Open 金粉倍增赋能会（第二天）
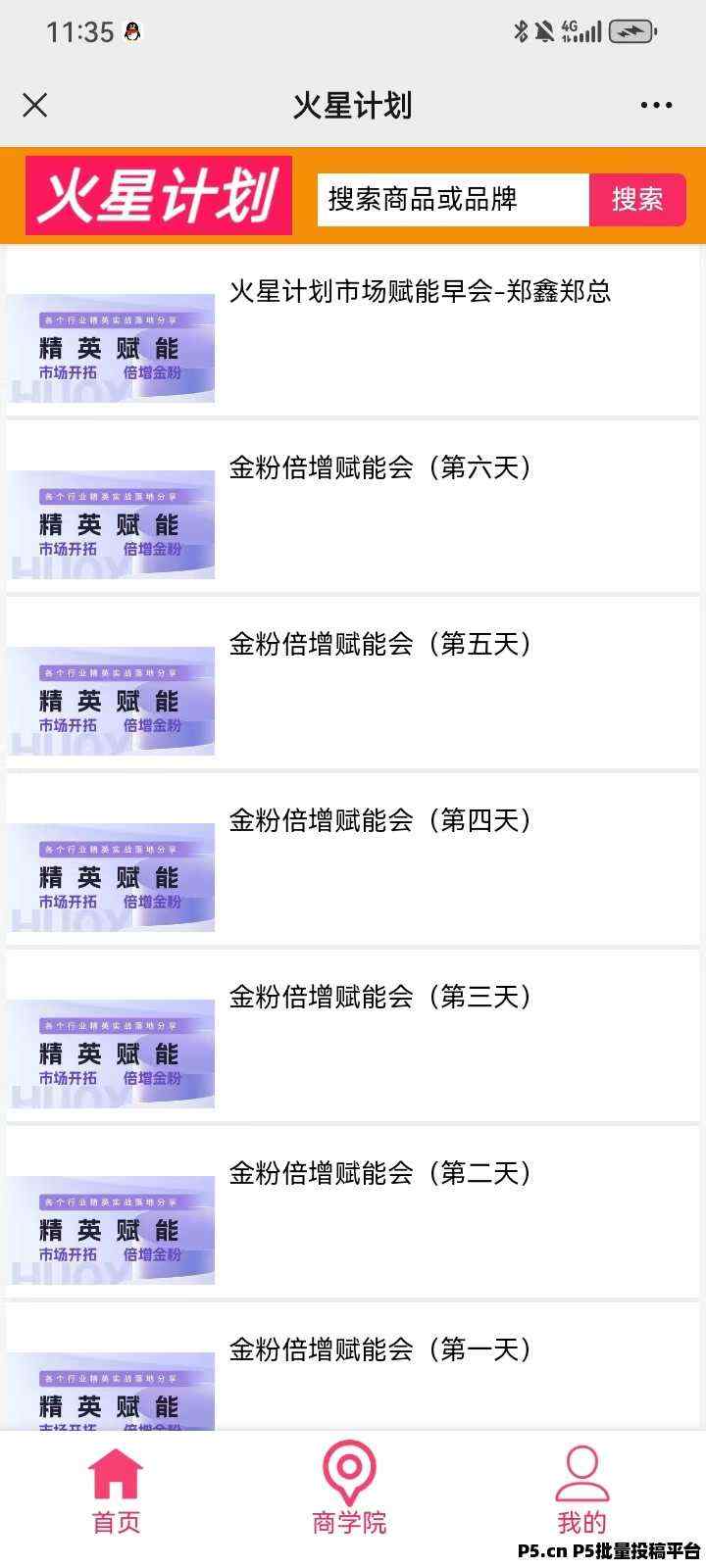 click(380, 1173)
